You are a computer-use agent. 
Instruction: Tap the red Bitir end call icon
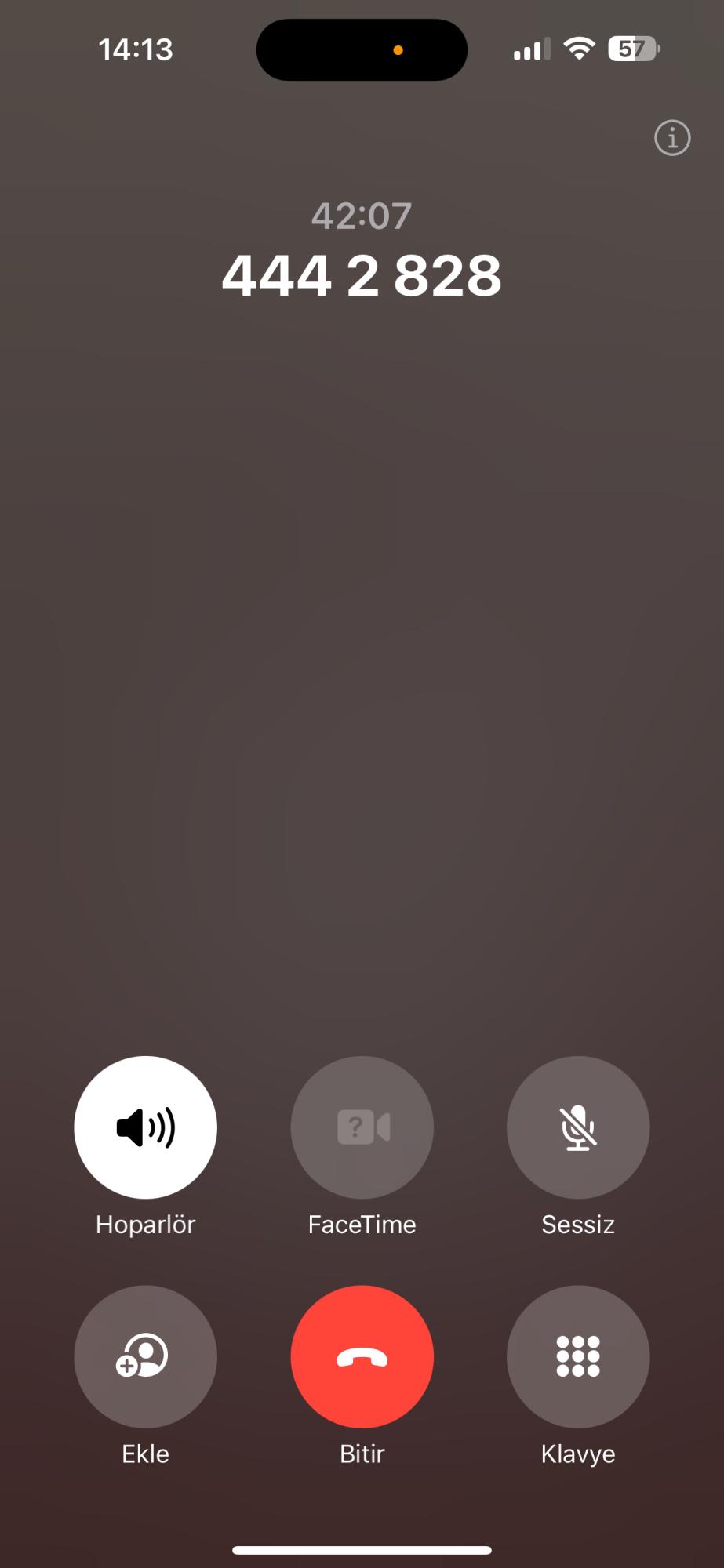362,1356
